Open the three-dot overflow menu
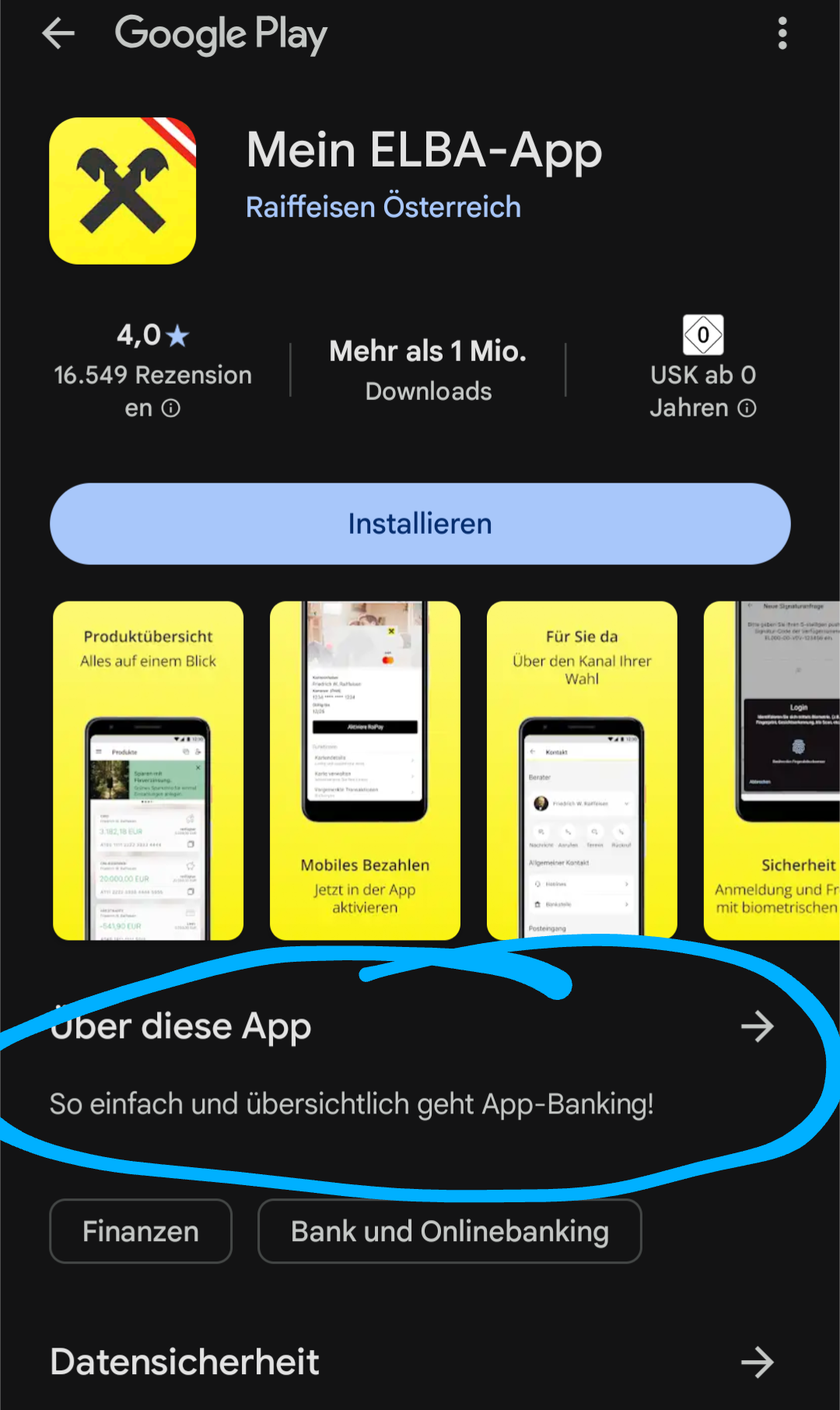 [x=782, y=33]
